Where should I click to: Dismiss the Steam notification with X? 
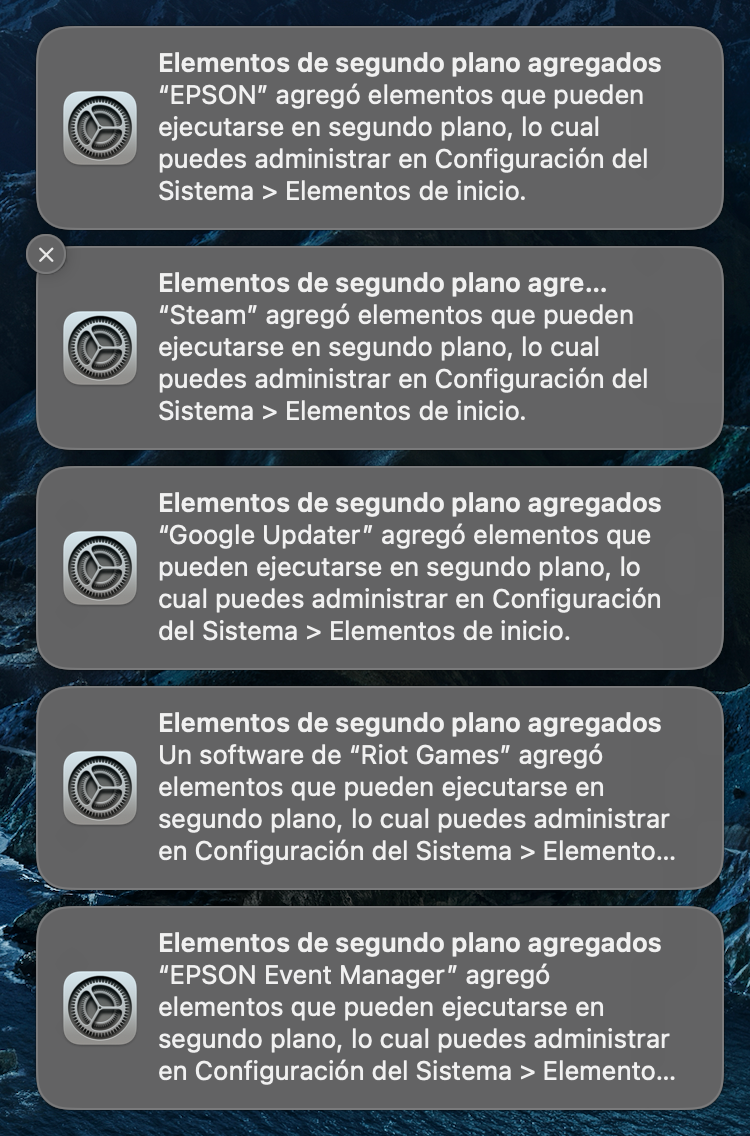tap(46, 255)
